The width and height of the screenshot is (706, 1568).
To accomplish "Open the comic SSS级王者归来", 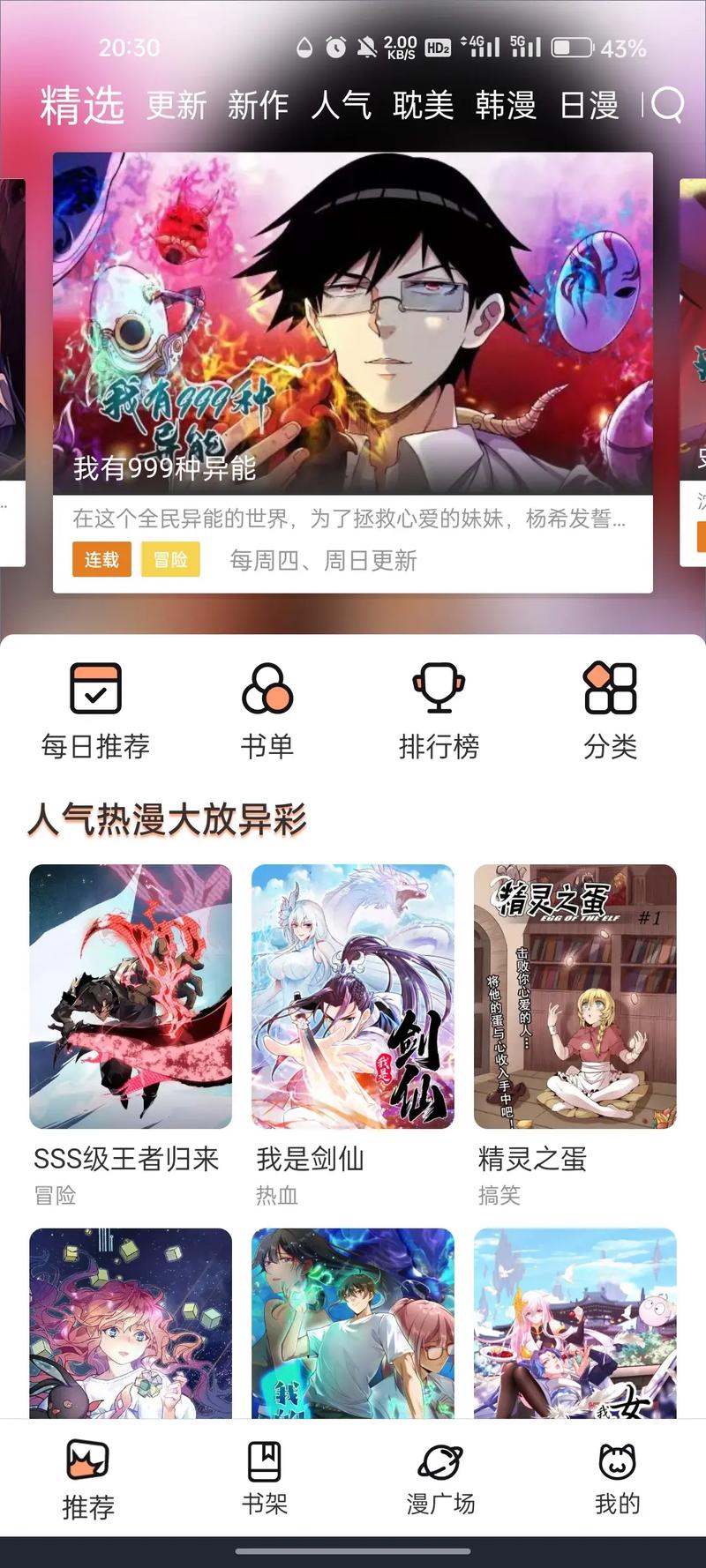I will coord(131,997).
